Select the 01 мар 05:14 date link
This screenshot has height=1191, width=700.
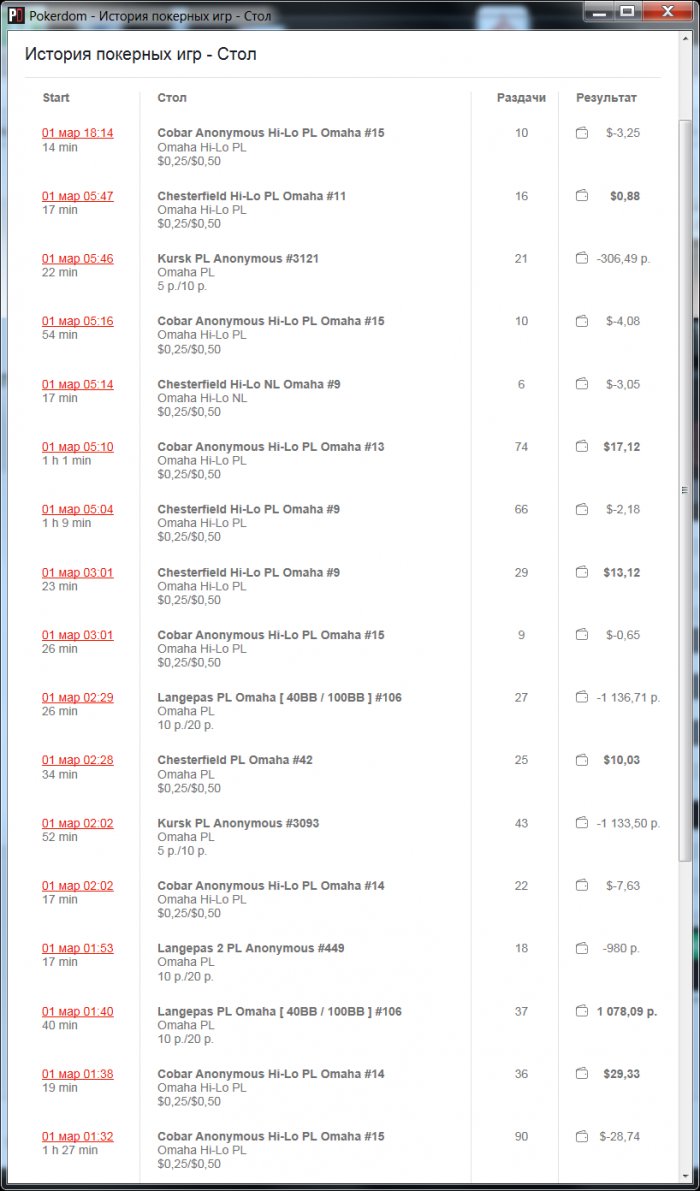[x=77, y=384]
